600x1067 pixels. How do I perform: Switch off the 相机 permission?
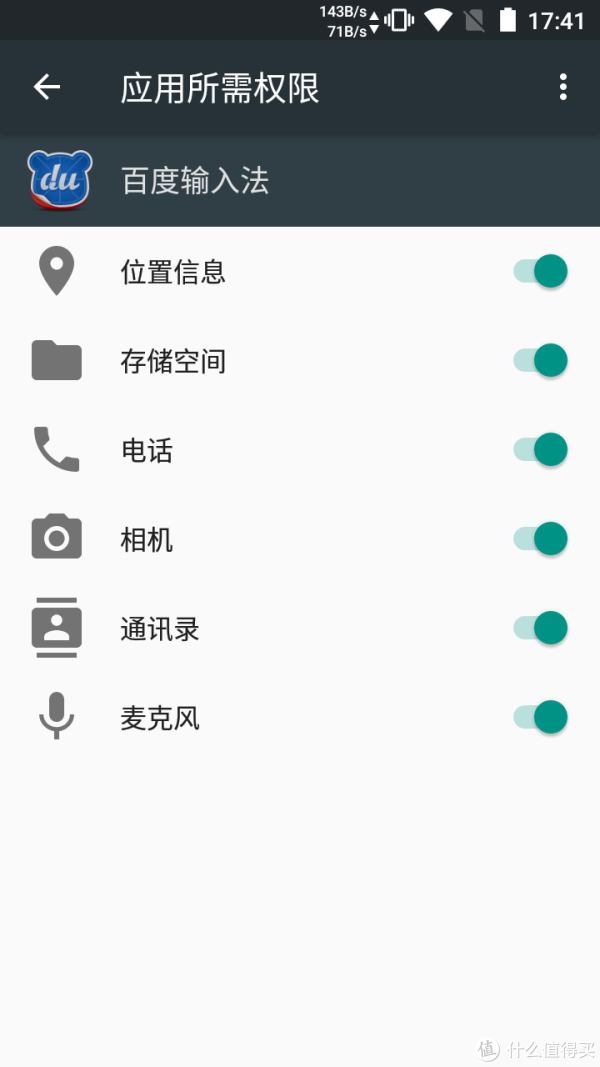(x=540, y=539)
